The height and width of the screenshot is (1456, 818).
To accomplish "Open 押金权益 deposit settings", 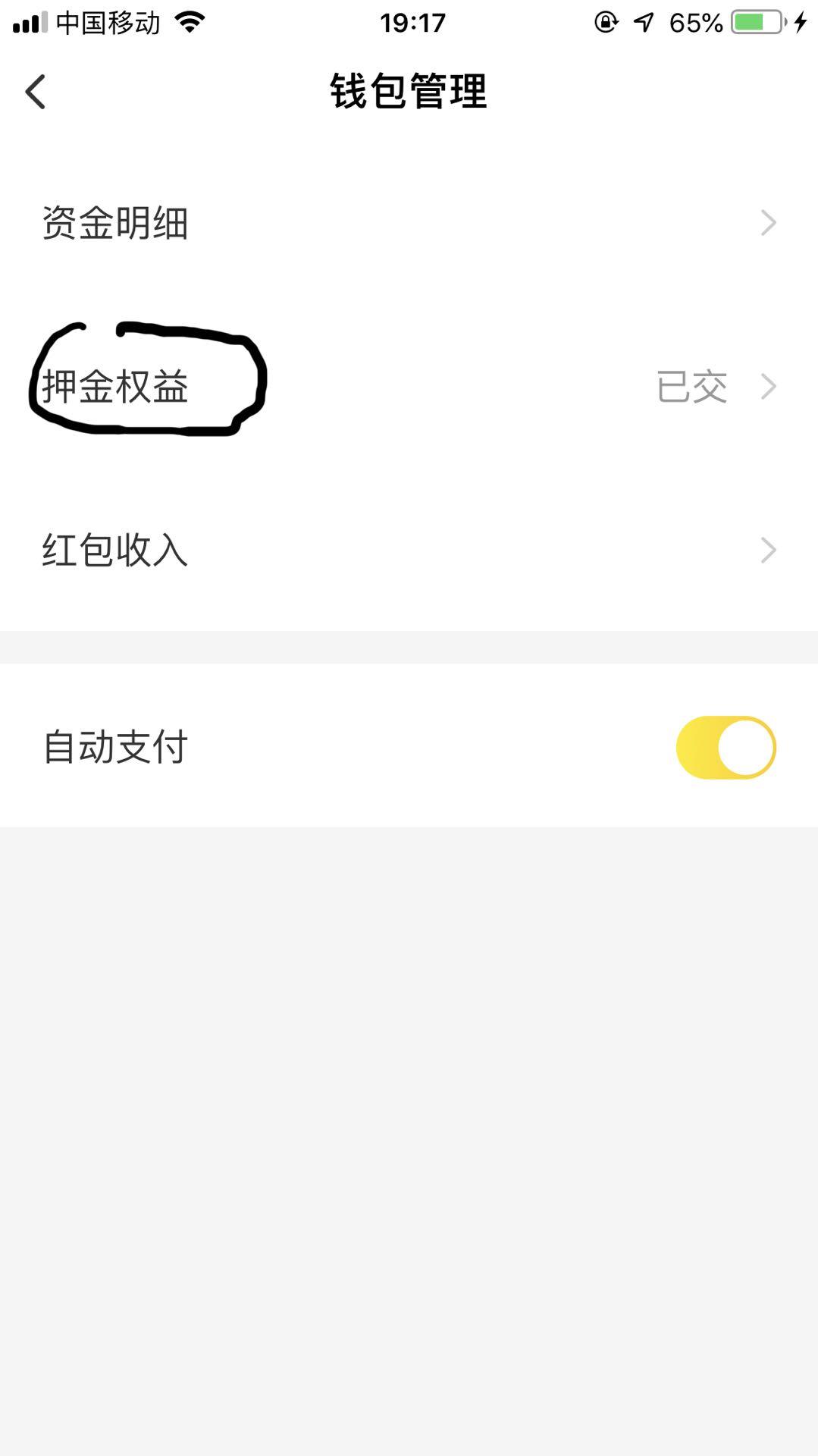I will click(x=409, y=387).
